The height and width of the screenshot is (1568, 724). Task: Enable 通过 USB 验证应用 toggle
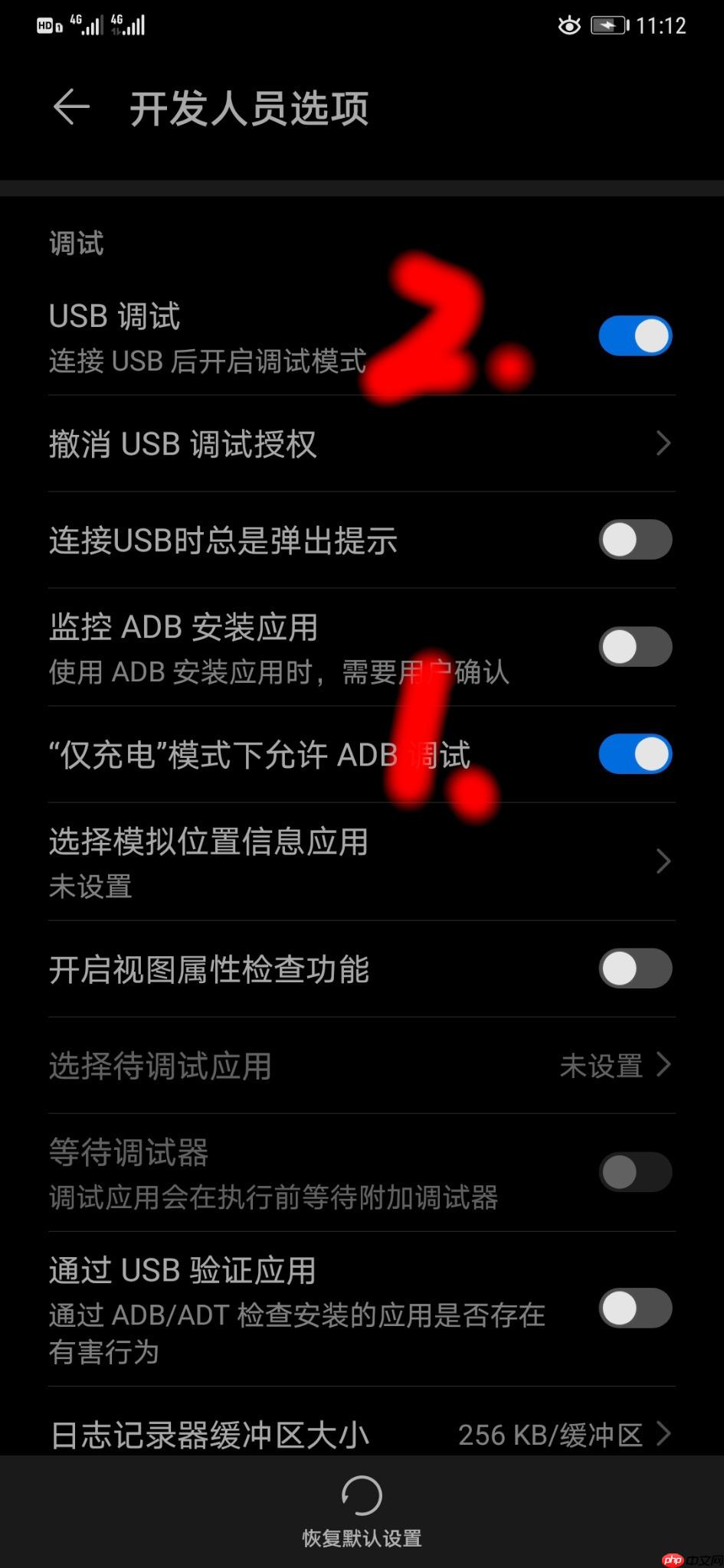[635, 1309]
